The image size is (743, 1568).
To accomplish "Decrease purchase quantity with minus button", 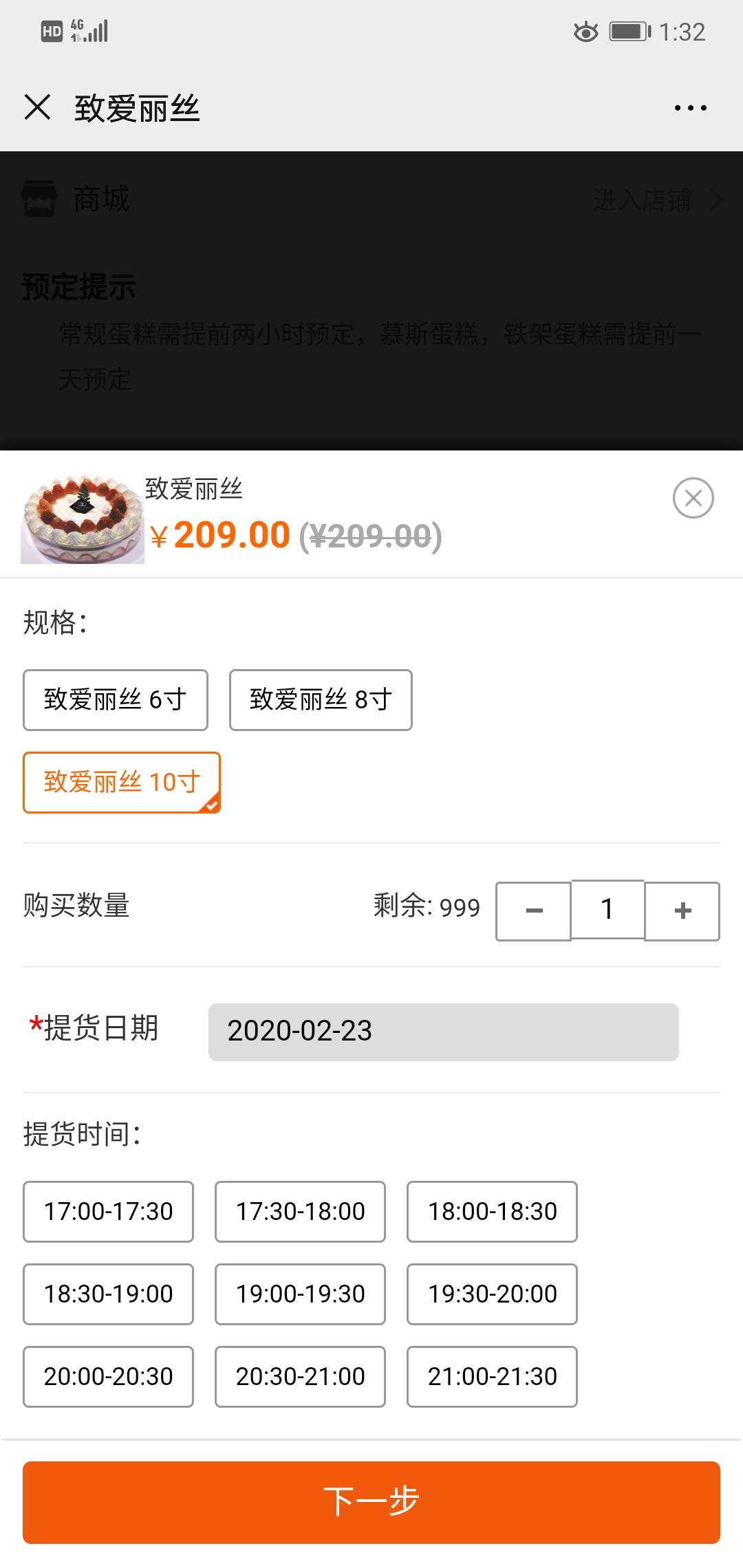I will [x=534, y=911].
